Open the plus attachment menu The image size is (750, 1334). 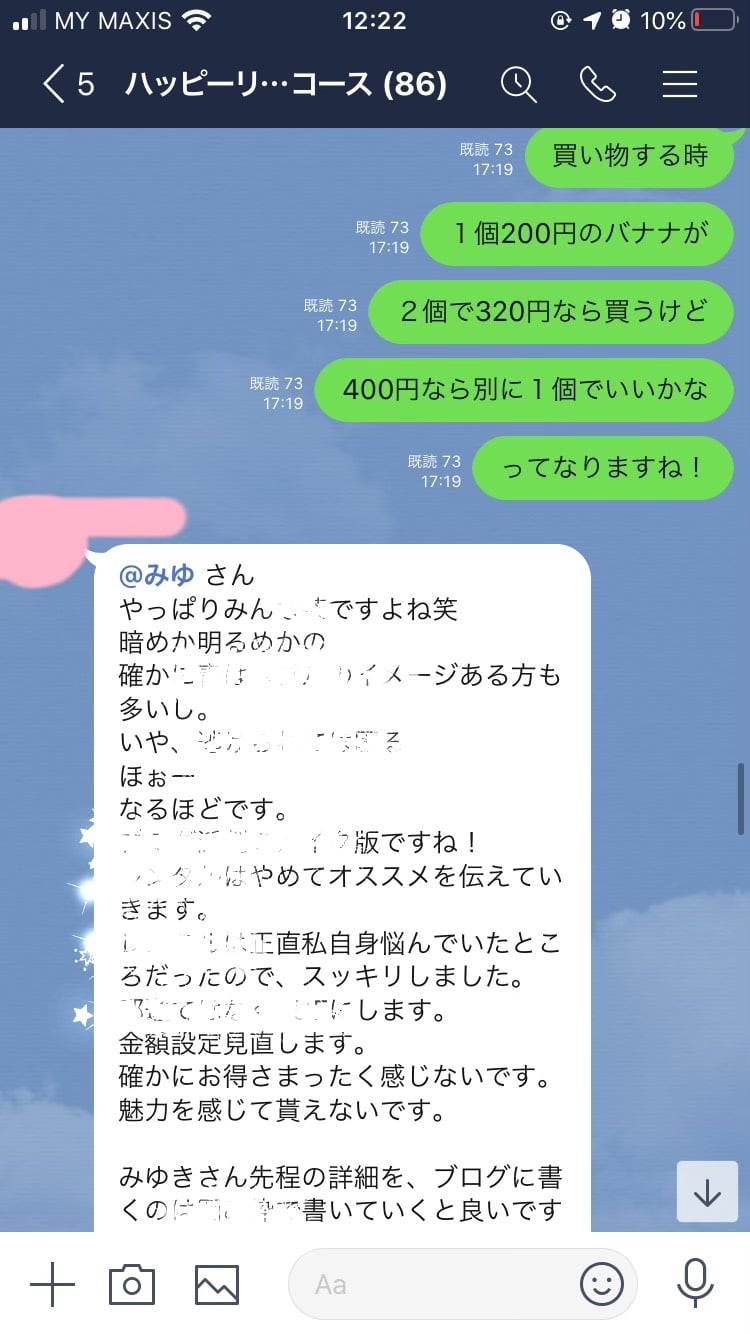coord(52,1284)
